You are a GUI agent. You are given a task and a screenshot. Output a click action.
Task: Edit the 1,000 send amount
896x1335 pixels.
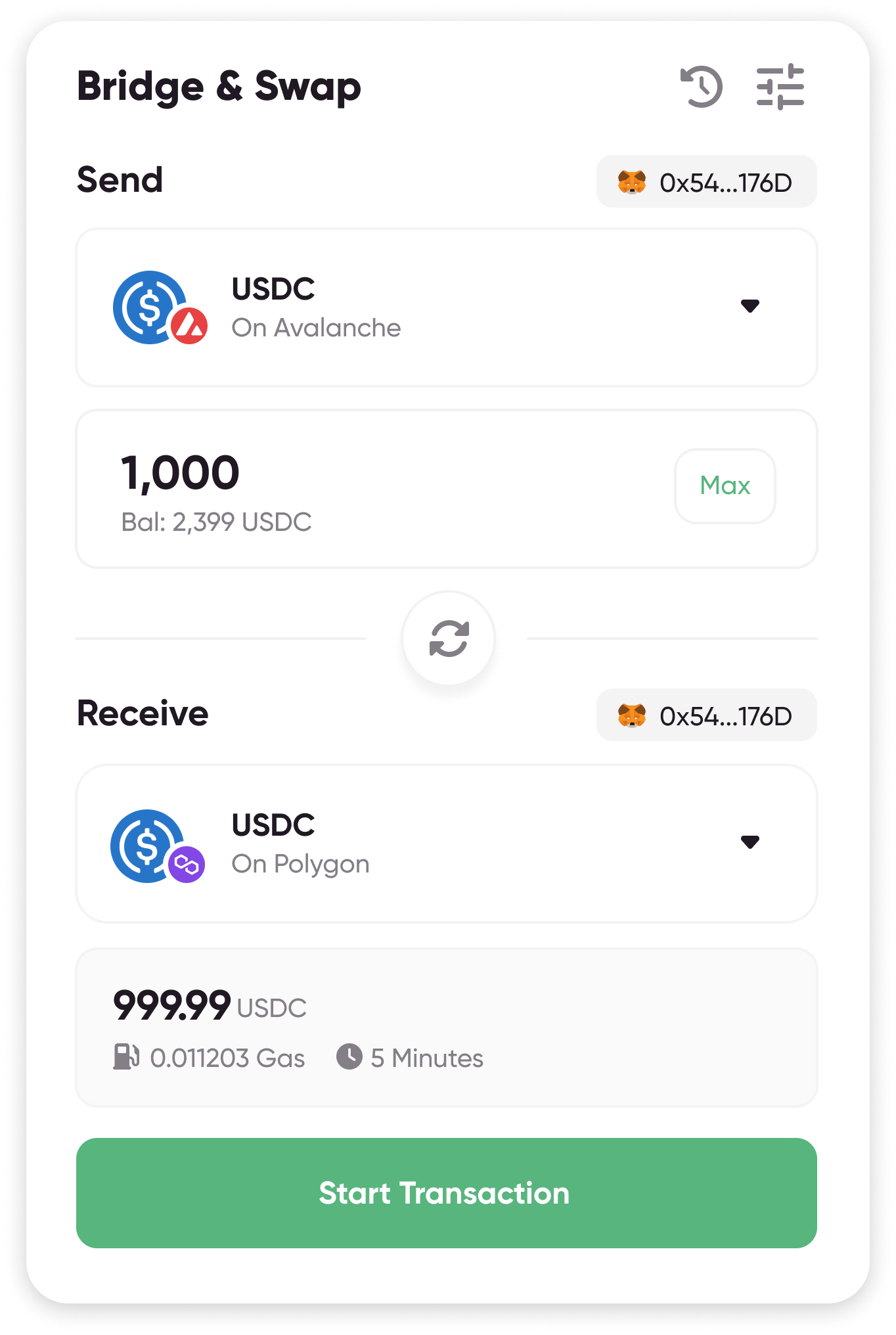tap(181, 473)
